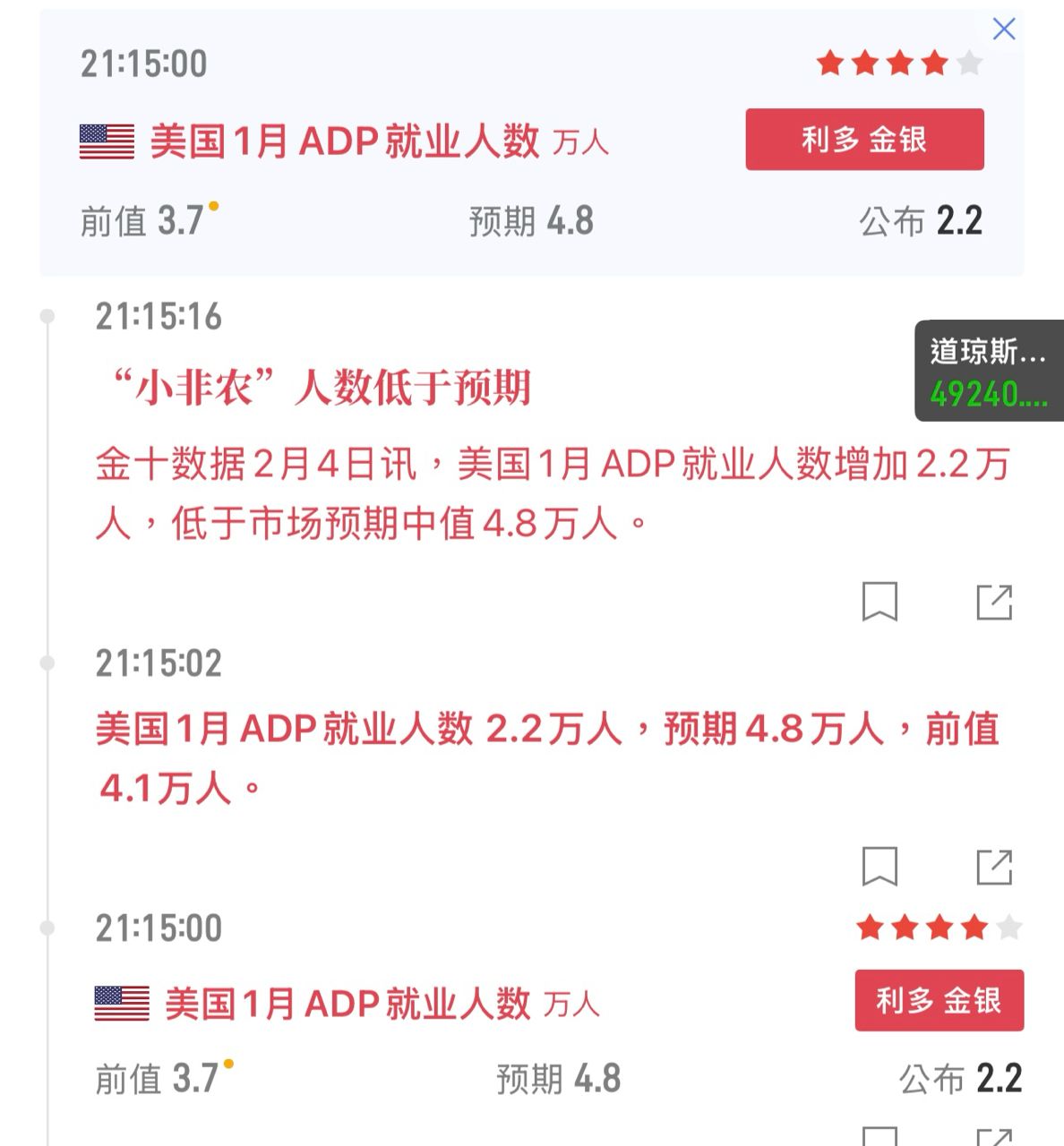Open the floating 道琼斯 index widget

[989, 371]
